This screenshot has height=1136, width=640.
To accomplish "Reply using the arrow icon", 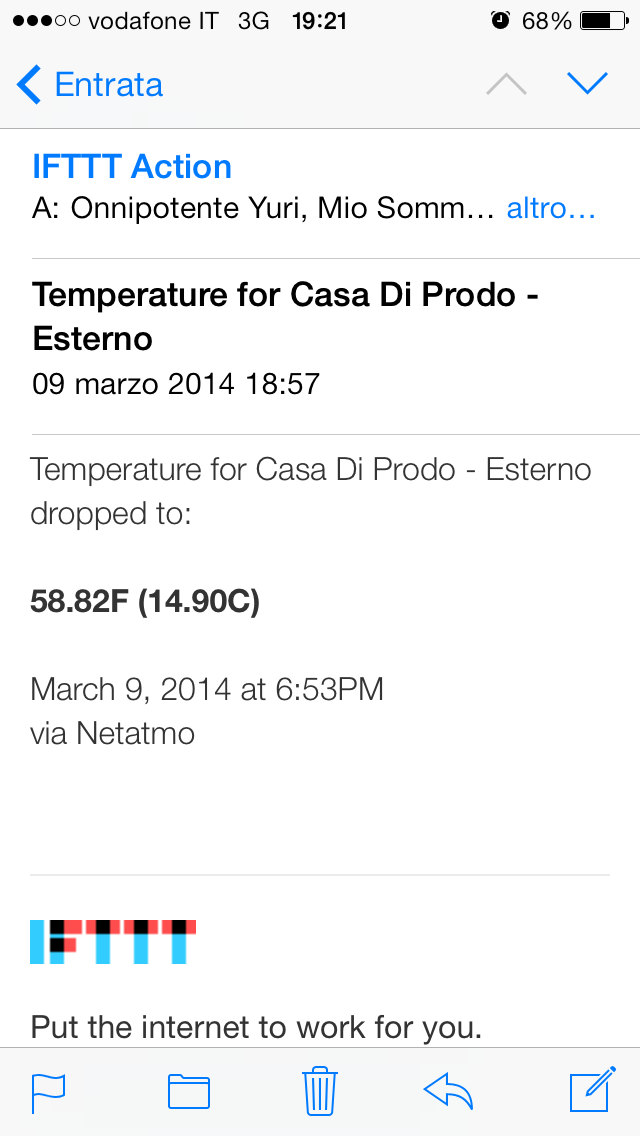I will [448, 1091].
